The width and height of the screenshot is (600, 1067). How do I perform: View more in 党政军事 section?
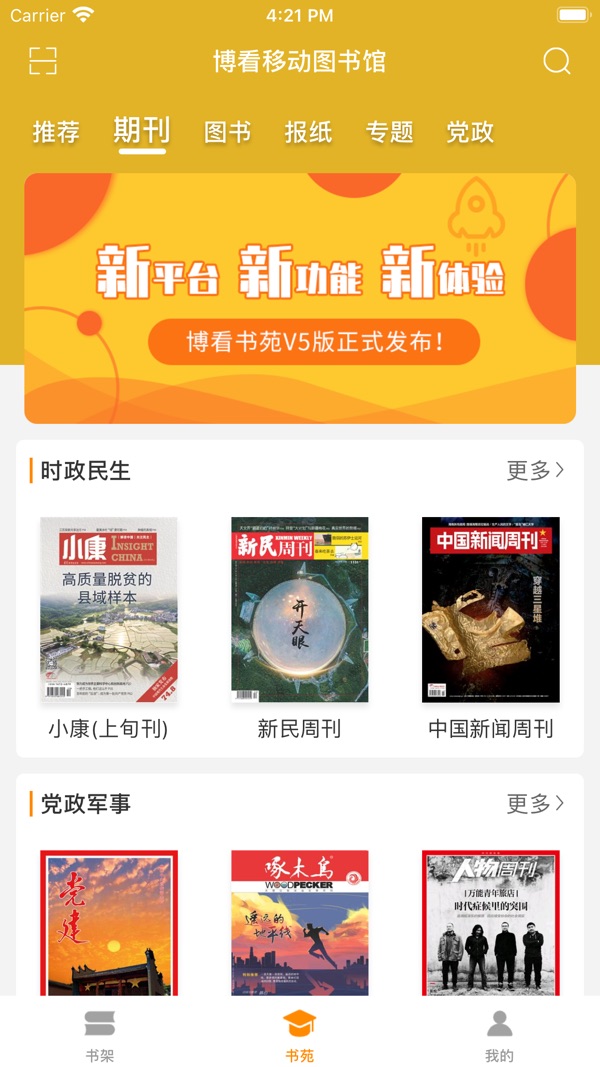point(535,804)
